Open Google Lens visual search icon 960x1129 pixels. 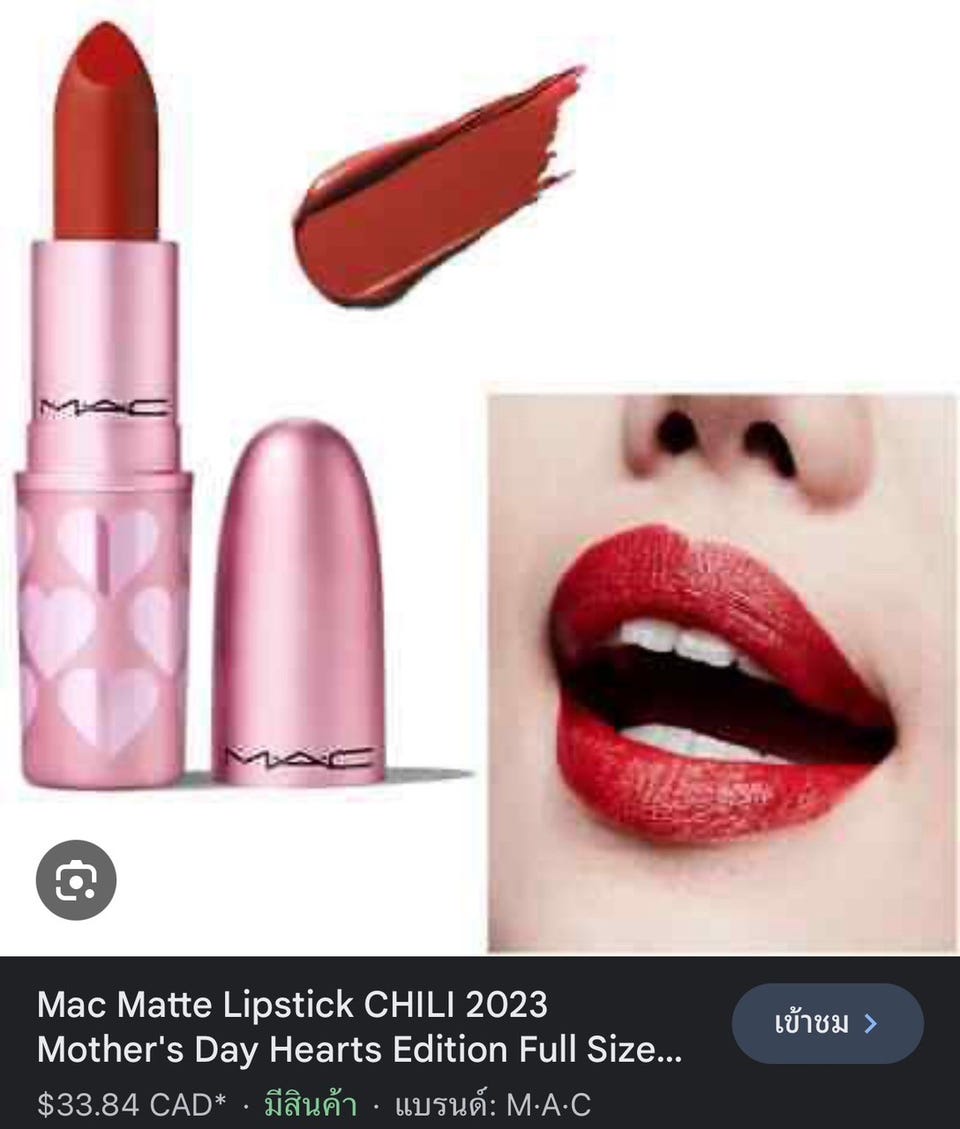(x=76, y=880)
